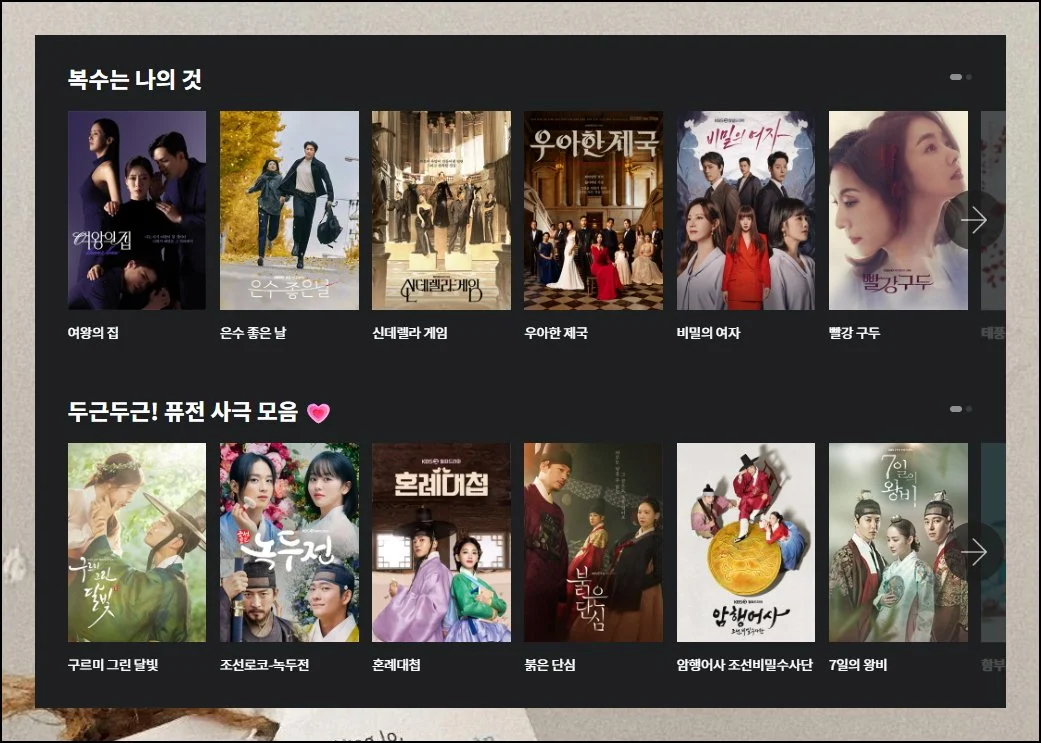Open the 구르미 그린 달빛 drama
1041x743 pixels.
(137, 542)
